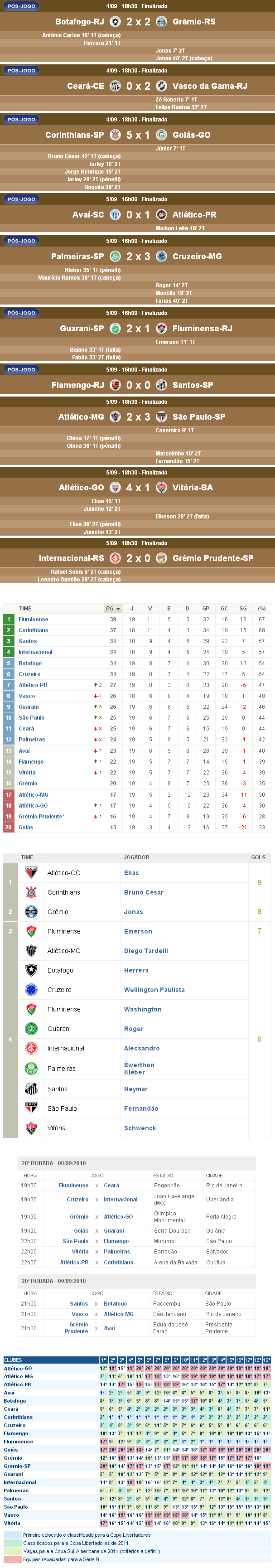The image size is (275, 1568).
Task: Open Ceará in the 20ª rodada fixtures
Action: [111, 1185]
